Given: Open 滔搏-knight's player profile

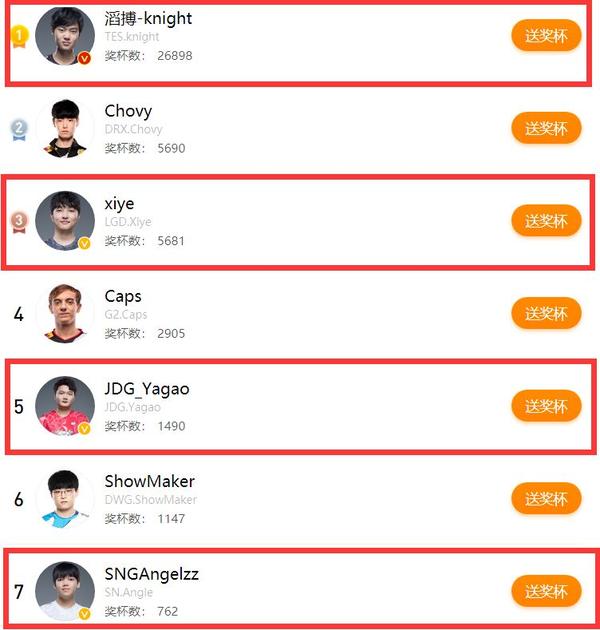Looking at the screenshot, I should [148, 18].
